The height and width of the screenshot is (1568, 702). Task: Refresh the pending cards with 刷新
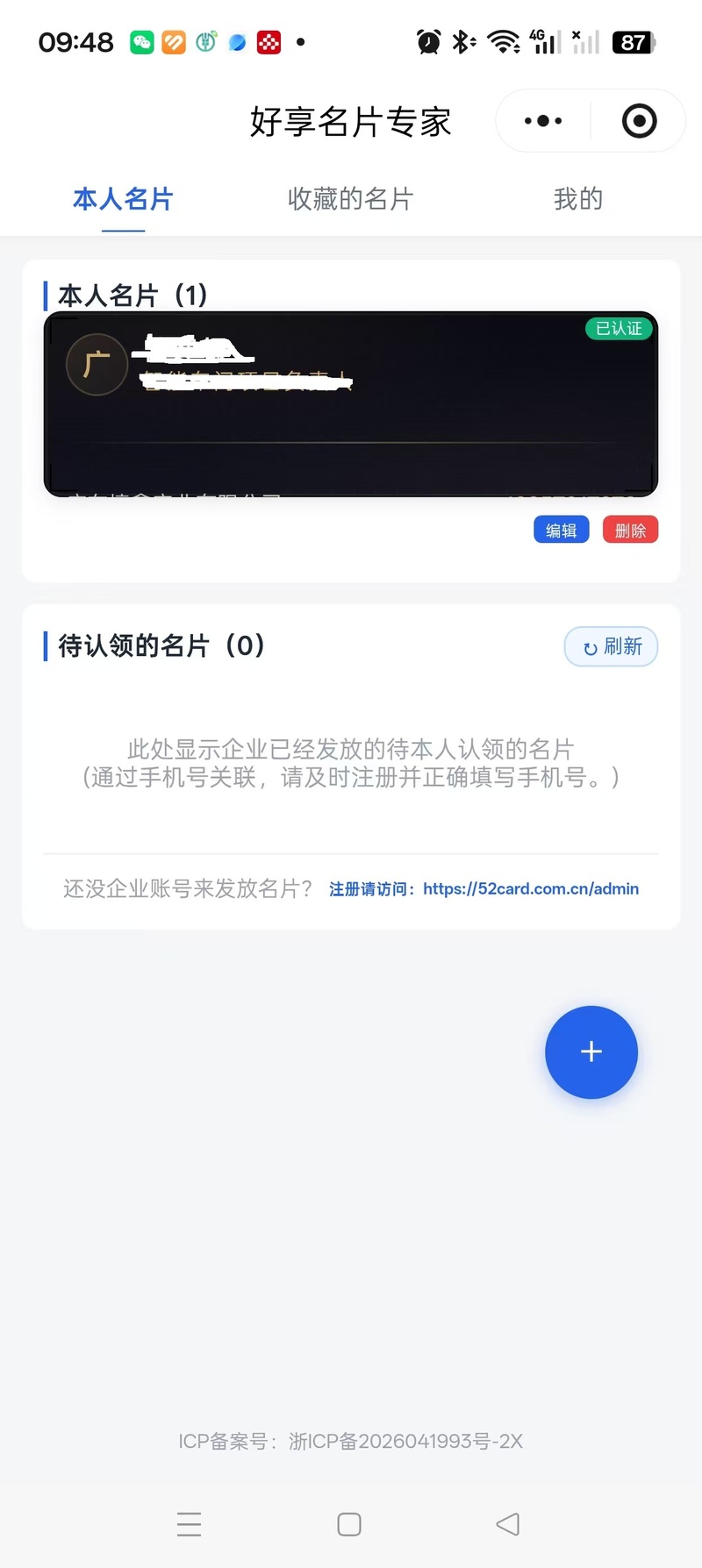click(611, 646)
